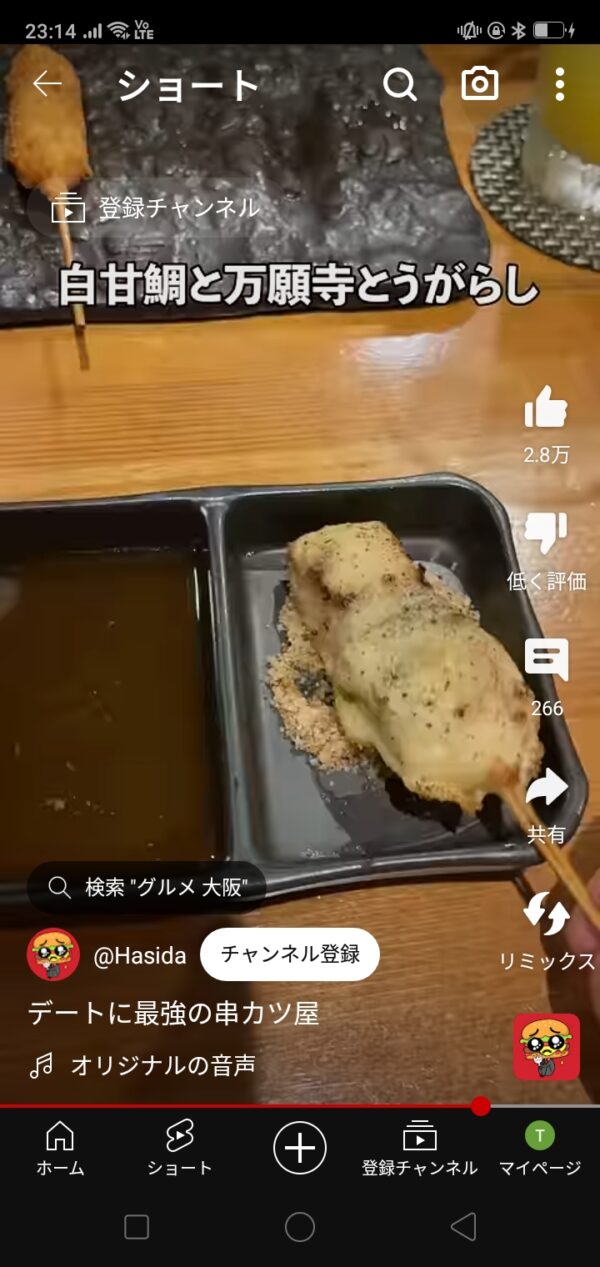Image resolution: width=600 pixels, height=1267 pixels.
Task: Open the three-dot overflow menu
Action: (x=559, y=85)
